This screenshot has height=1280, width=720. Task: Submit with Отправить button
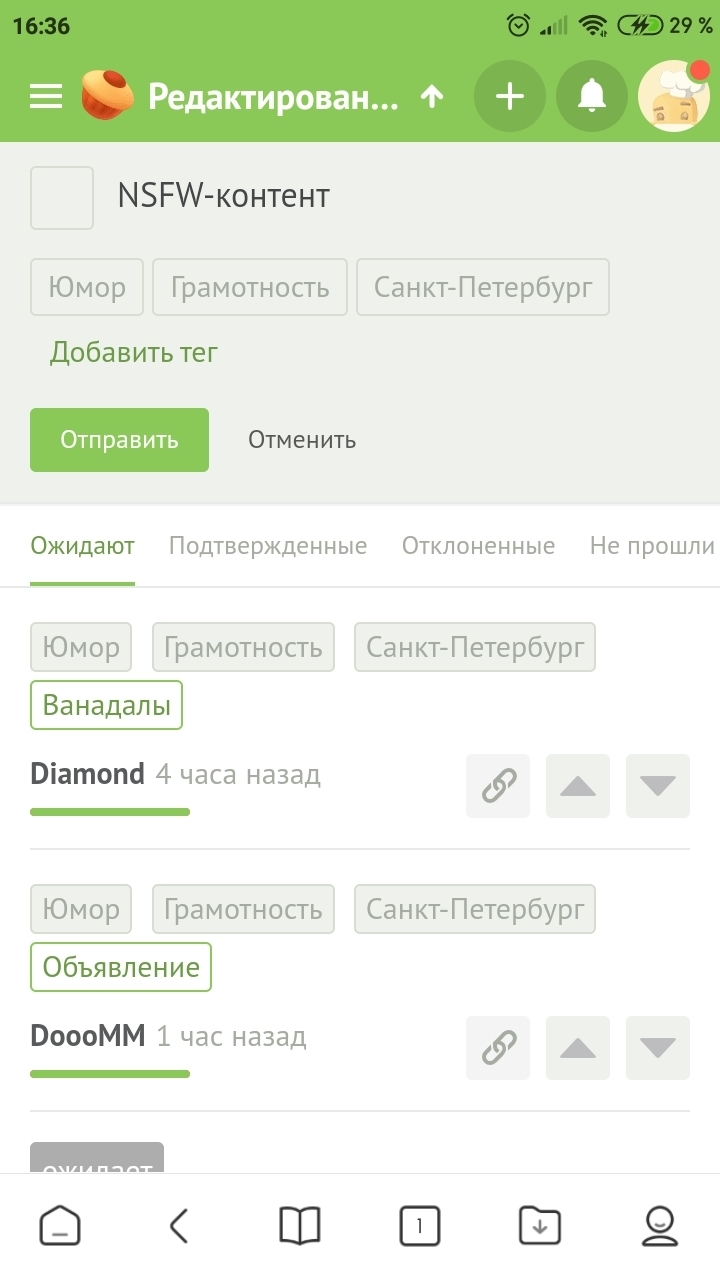pos(119,440)
